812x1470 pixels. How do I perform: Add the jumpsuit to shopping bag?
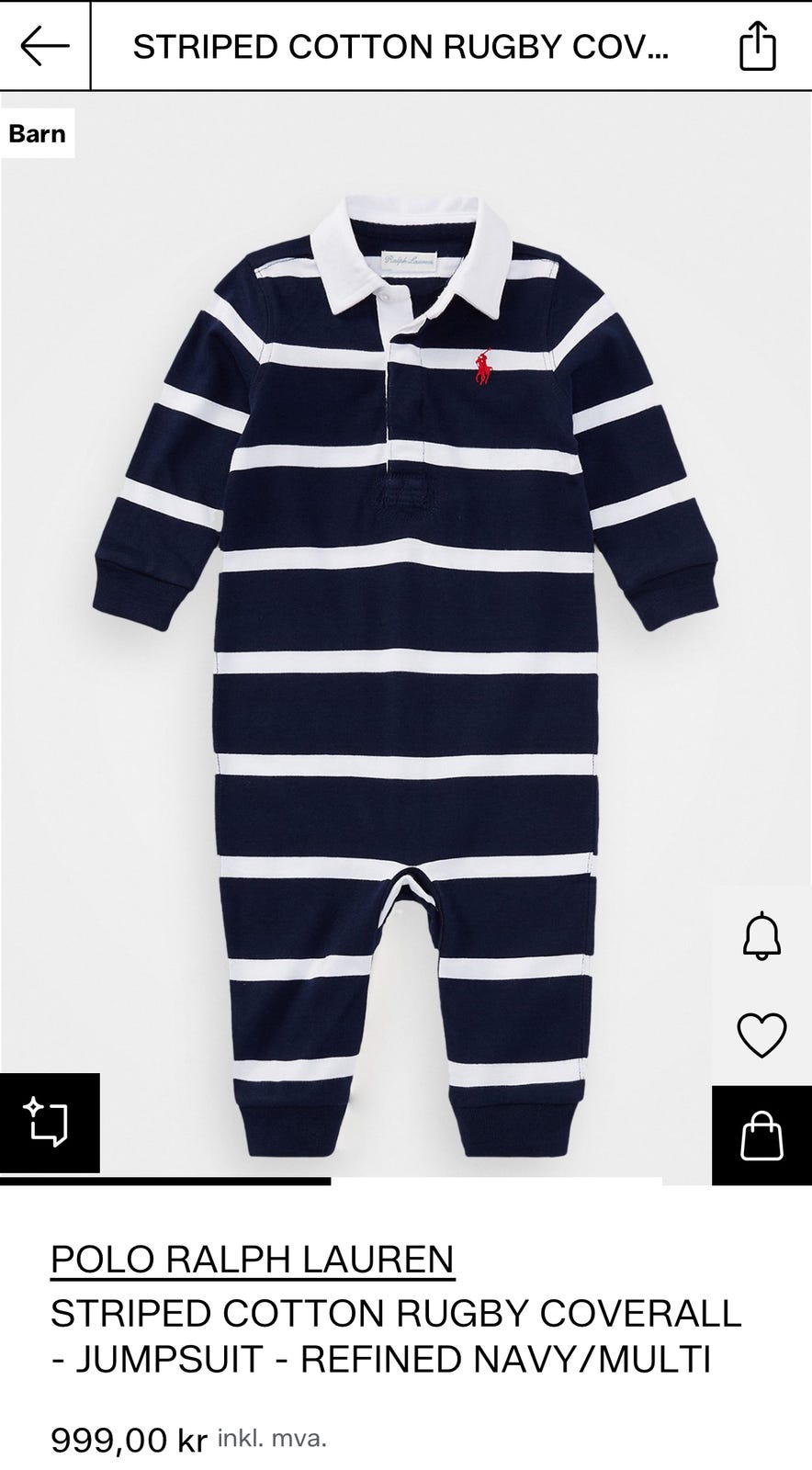tap(761, 1136)
